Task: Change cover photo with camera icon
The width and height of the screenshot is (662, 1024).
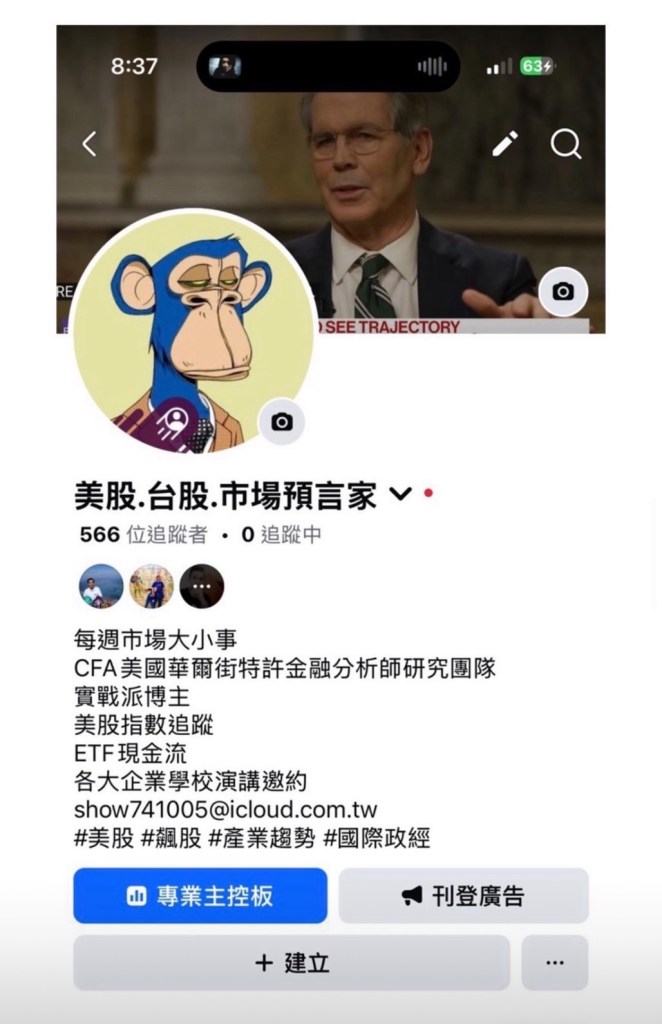Action: pos(563,291)
